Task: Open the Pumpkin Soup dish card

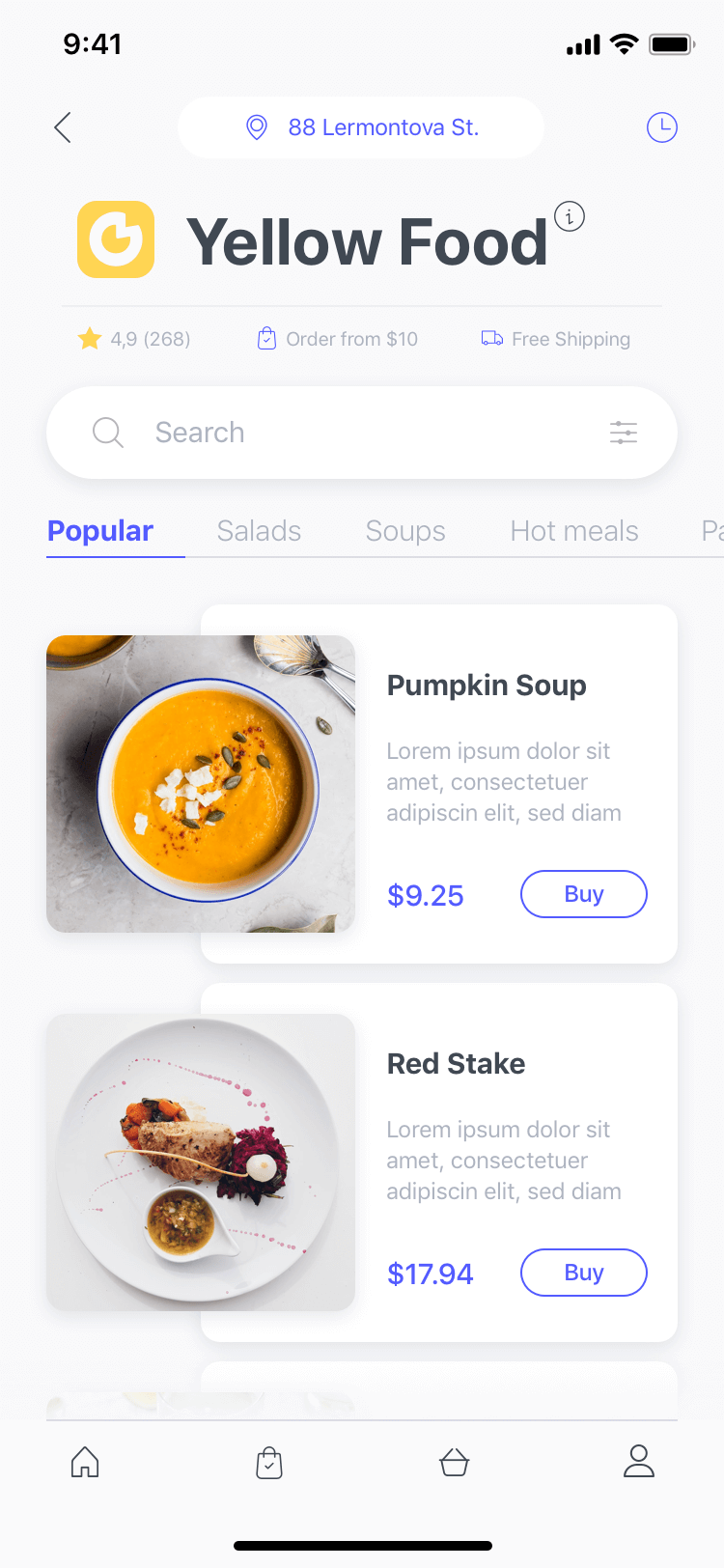Action: 487,686
